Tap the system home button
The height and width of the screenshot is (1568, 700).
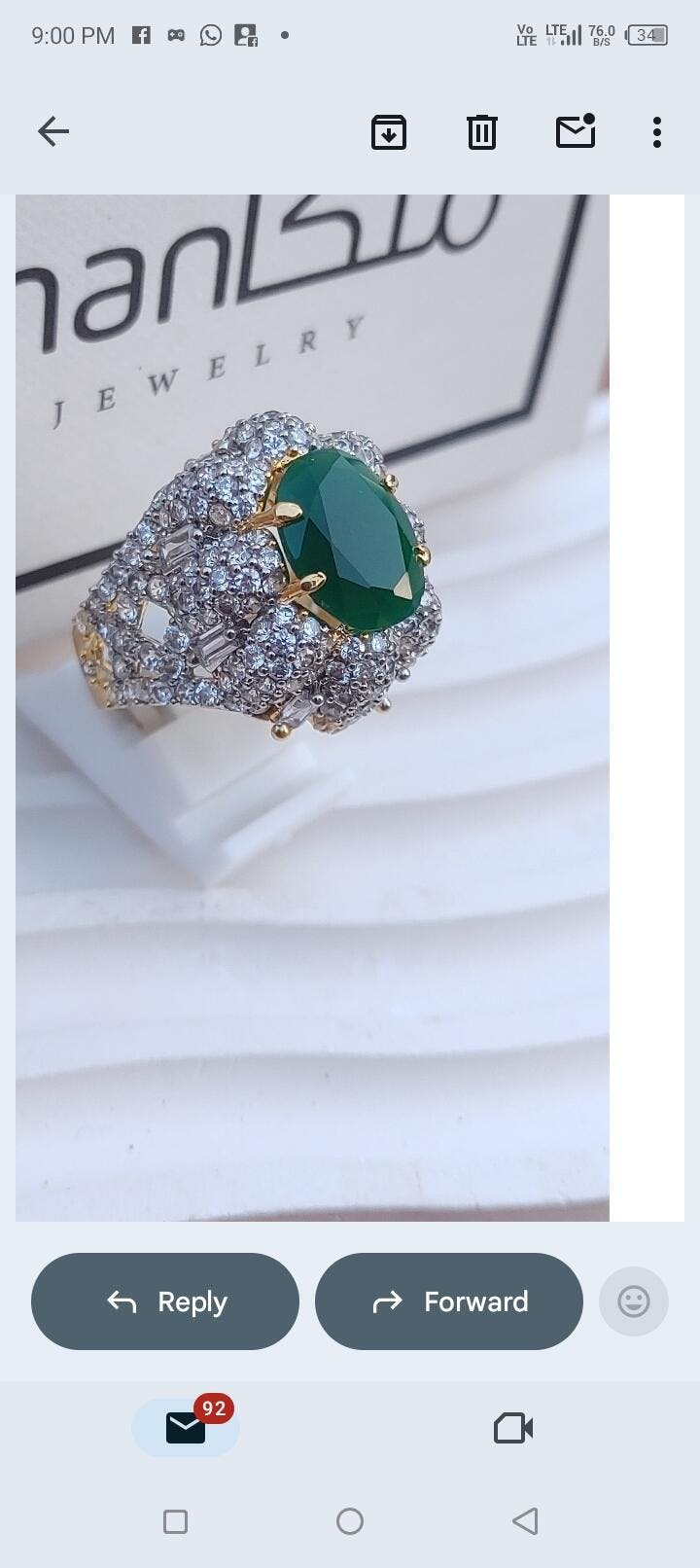(350, 1521)
